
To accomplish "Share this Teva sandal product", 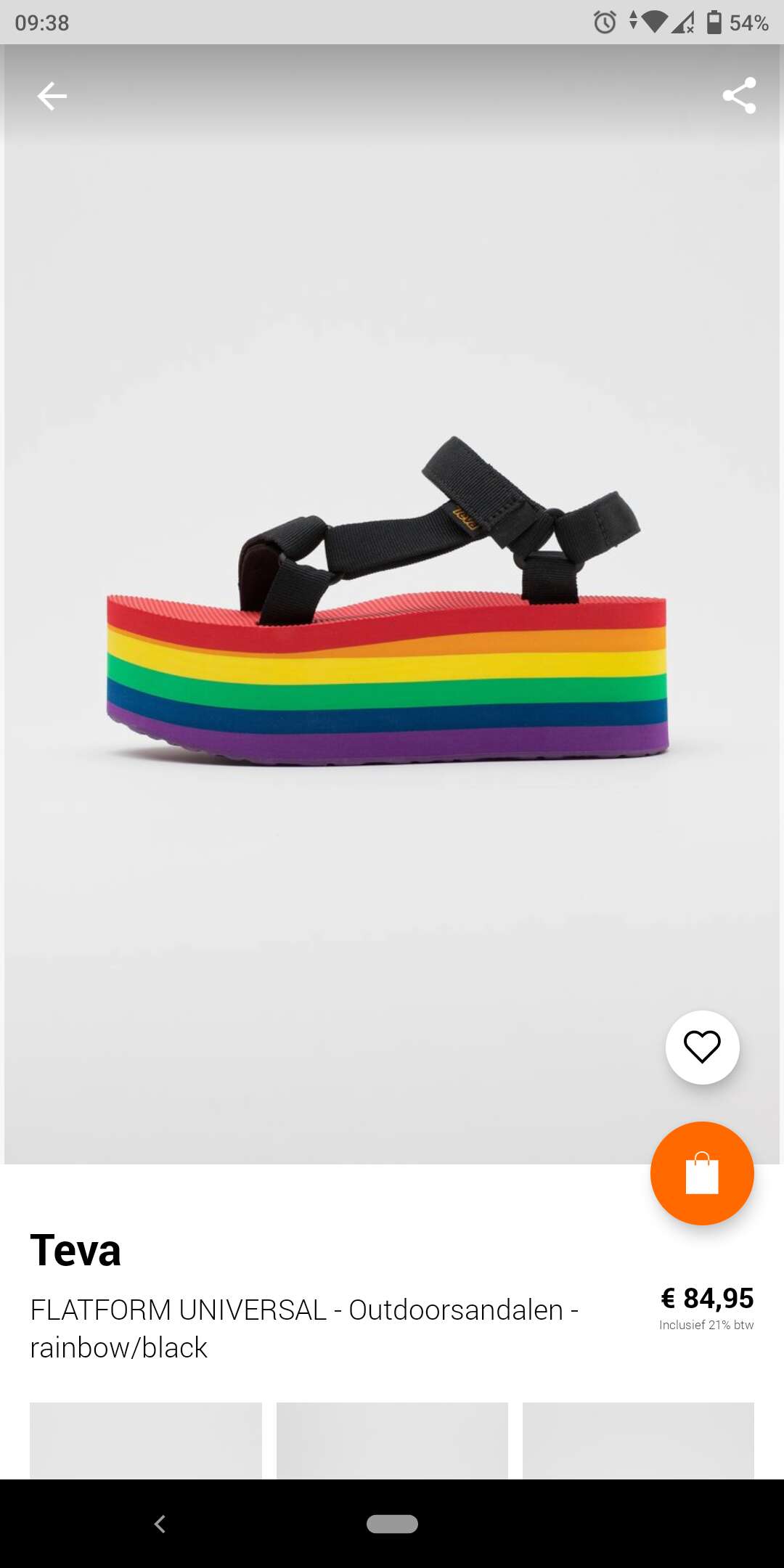I will pyautogui.click(x=739, y=96).
